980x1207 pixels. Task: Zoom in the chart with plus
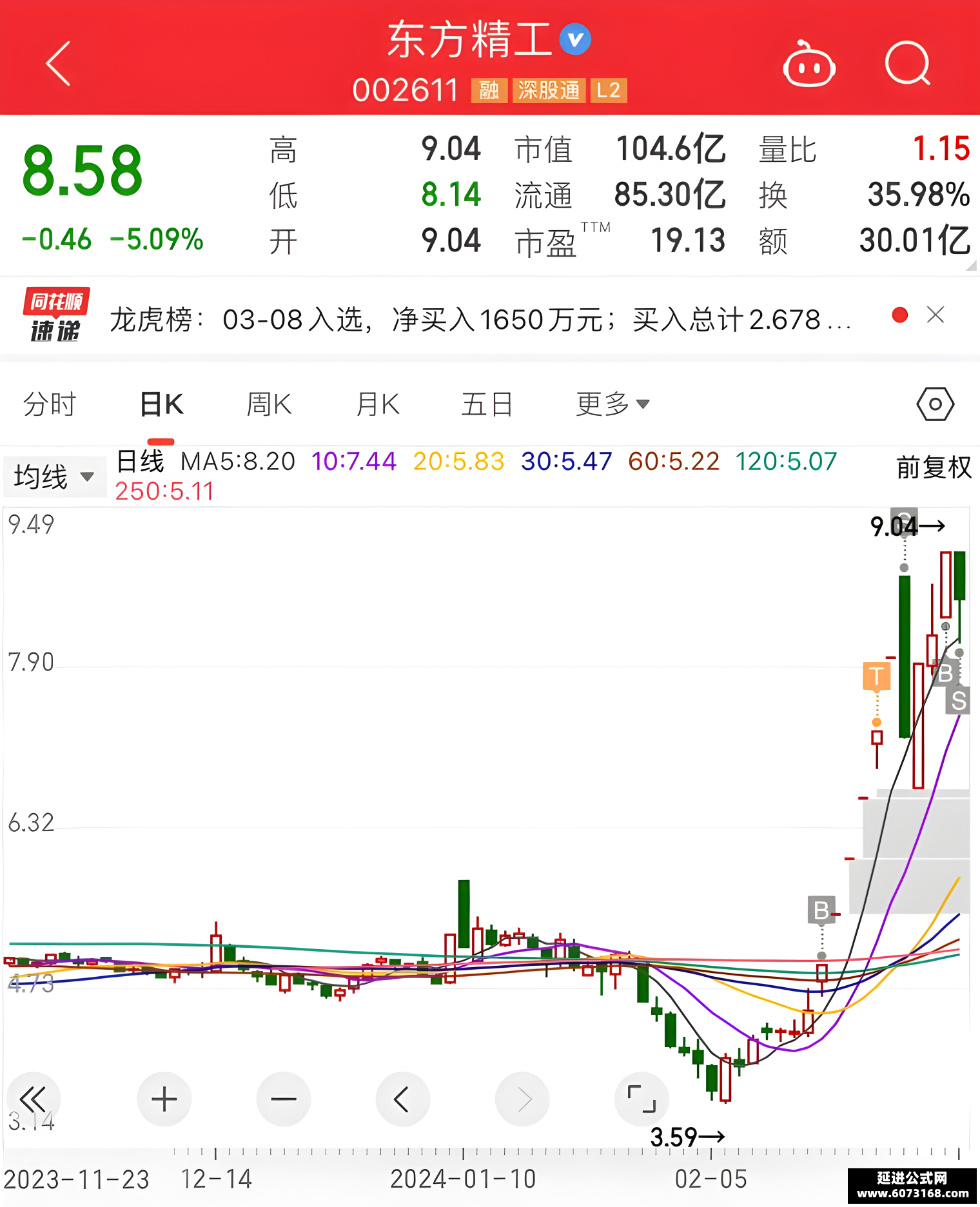164,1099
